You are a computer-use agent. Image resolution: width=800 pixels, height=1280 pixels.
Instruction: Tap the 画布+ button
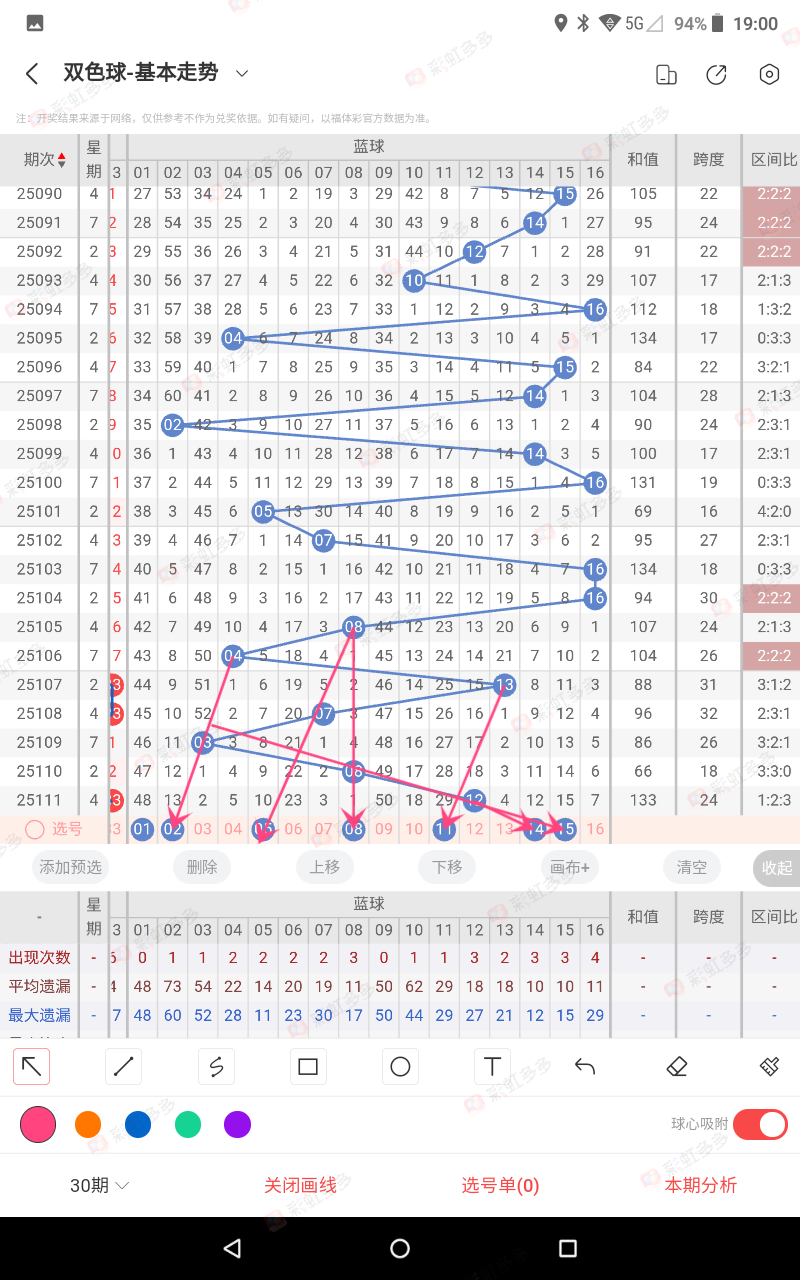(x=570, y=867)
